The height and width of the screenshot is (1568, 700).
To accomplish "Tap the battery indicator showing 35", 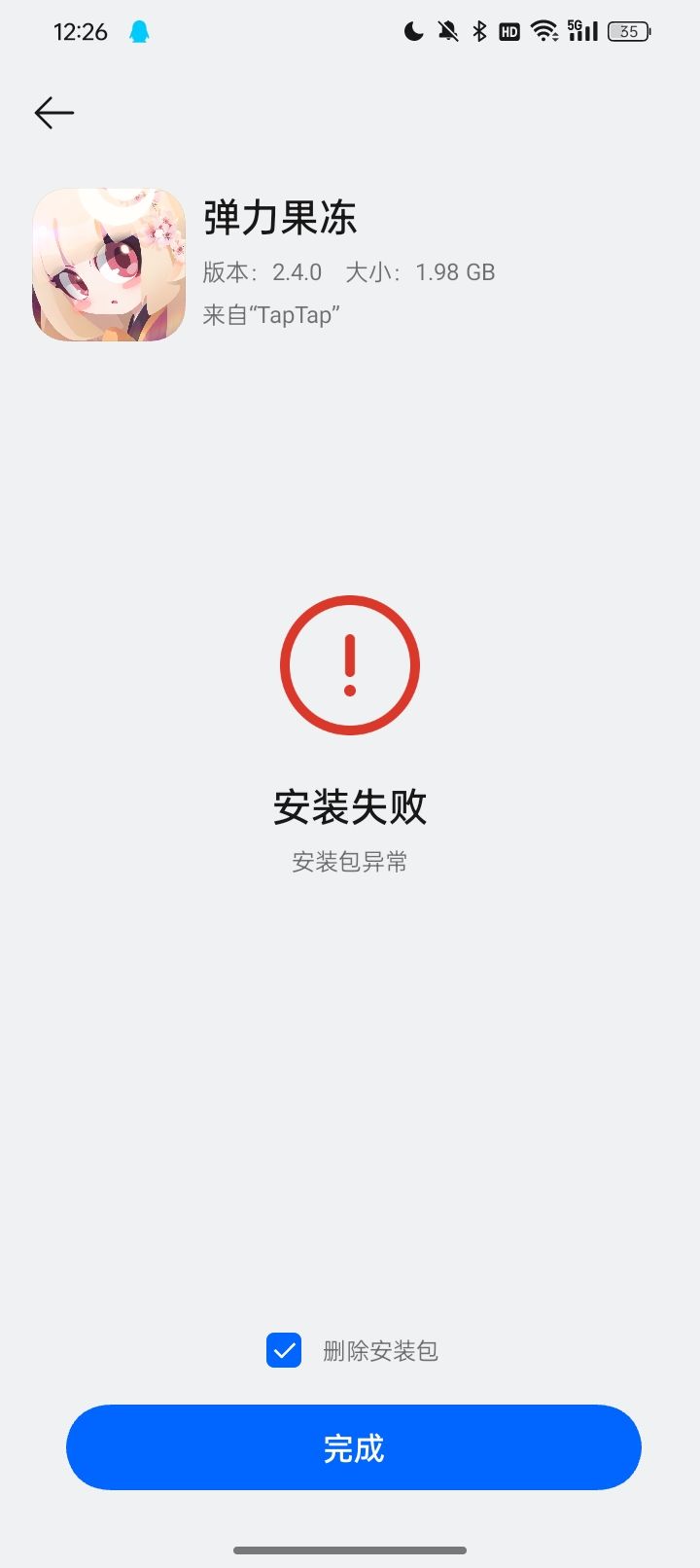I will pyautogui.click(x=629, y=31).
